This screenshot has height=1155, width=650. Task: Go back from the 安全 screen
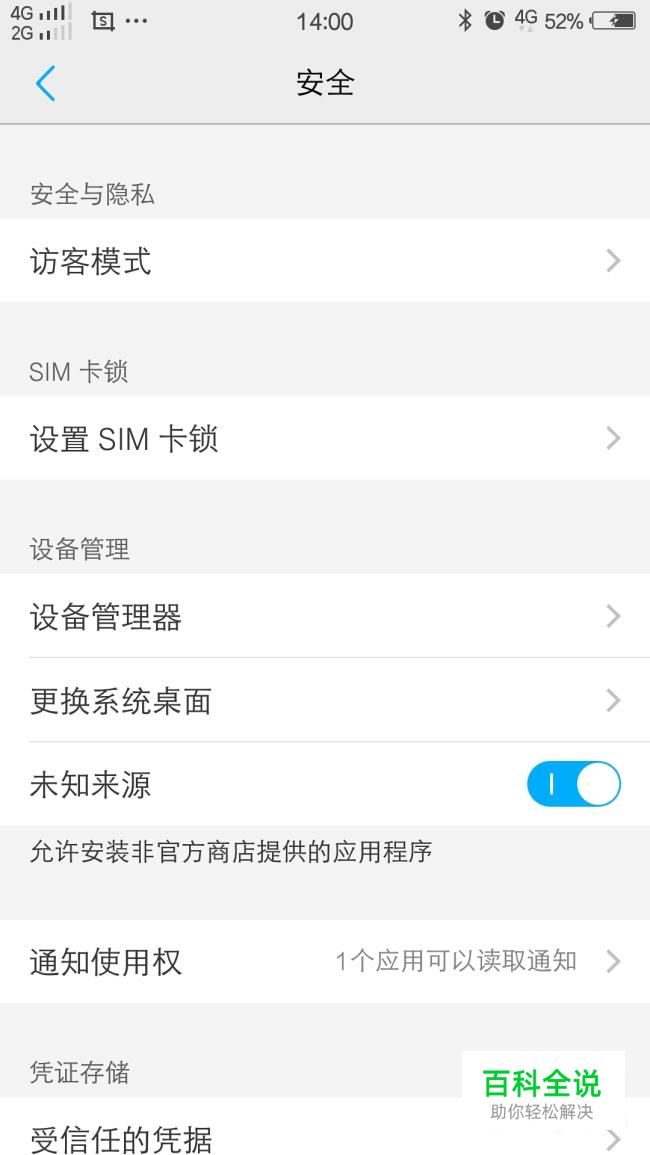46,83
